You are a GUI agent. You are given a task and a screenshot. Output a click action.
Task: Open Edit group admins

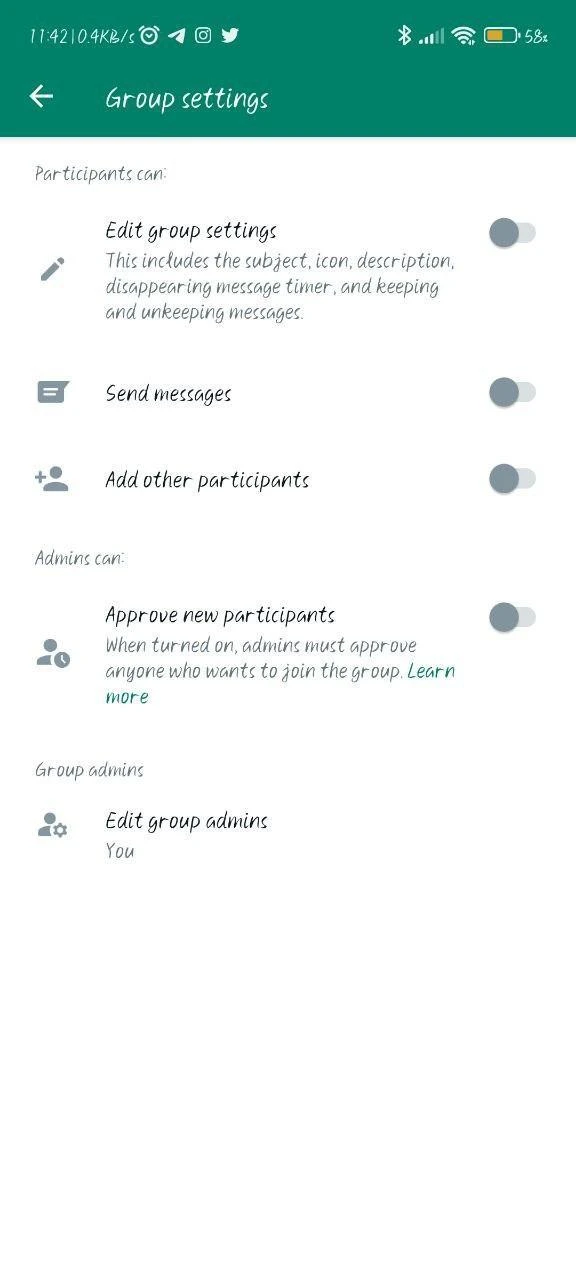click(288, 835)
